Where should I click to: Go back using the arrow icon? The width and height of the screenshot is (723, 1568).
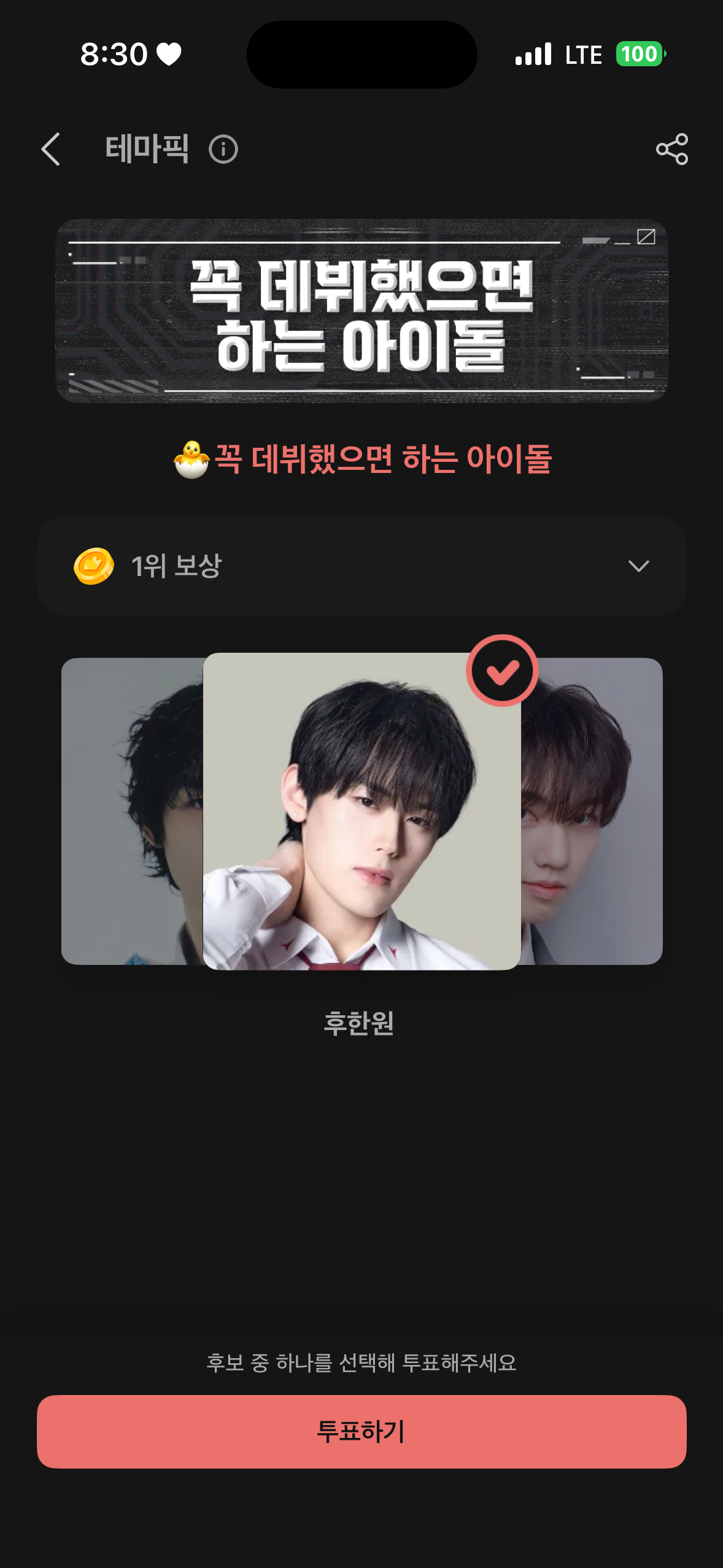[x=52, y=149]
